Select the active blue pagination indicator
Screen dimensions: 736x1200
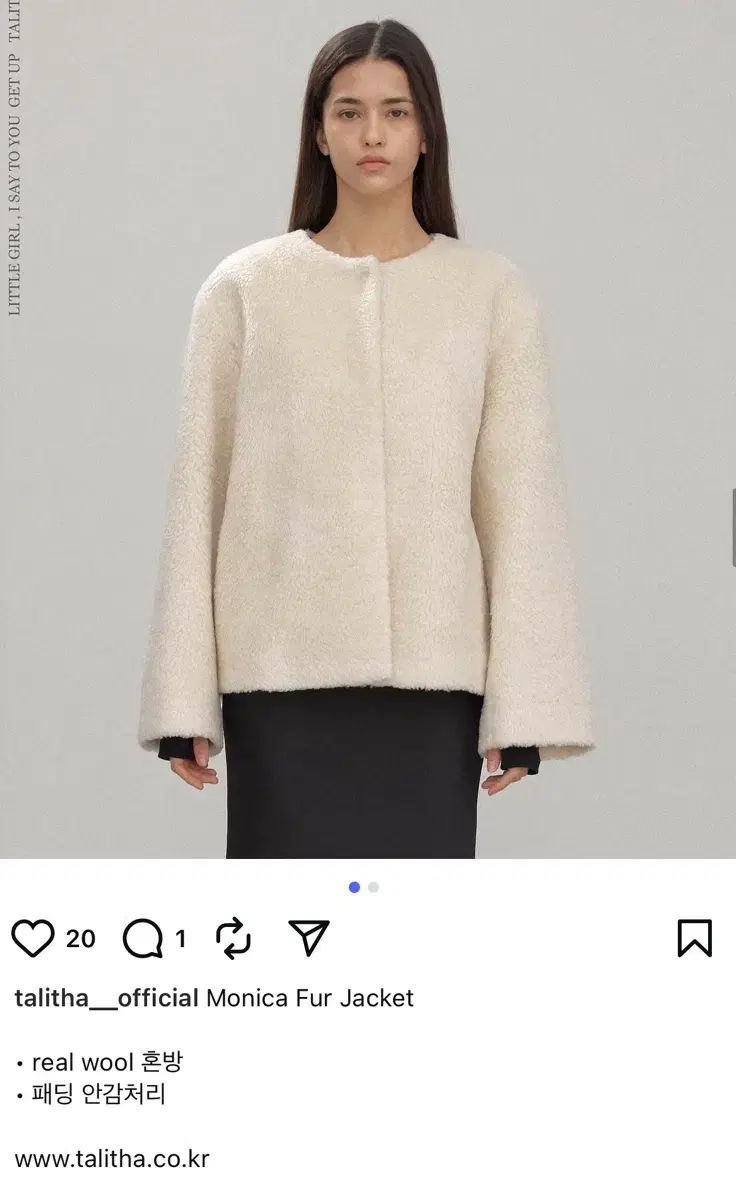(352, 886)
